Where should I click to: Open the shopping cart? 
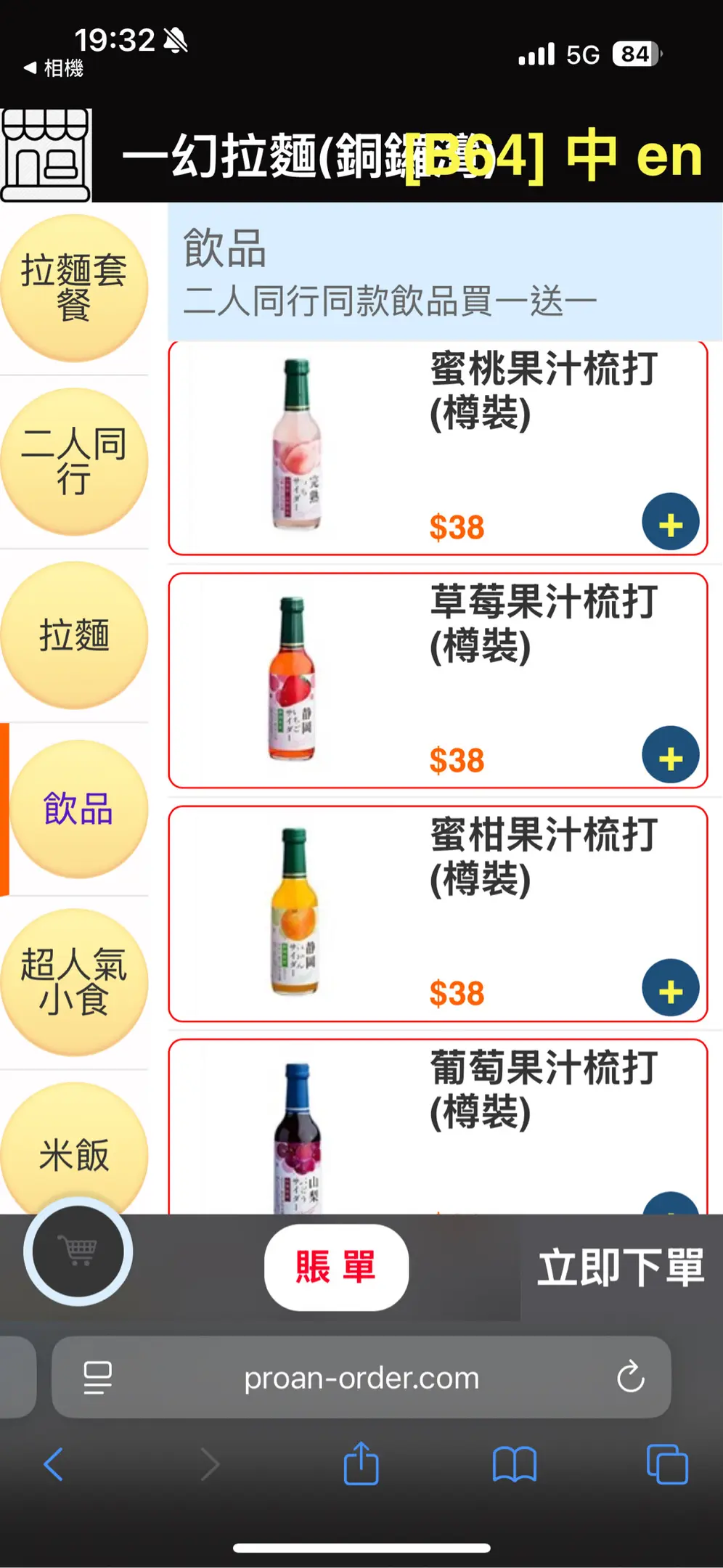click(78, 1251)
